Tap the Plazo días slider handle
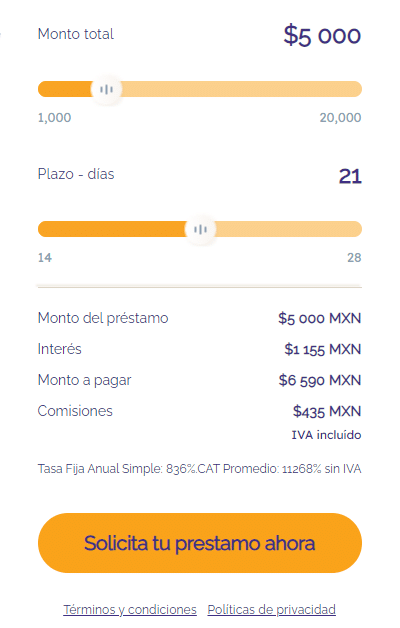 tap(200, 229)
